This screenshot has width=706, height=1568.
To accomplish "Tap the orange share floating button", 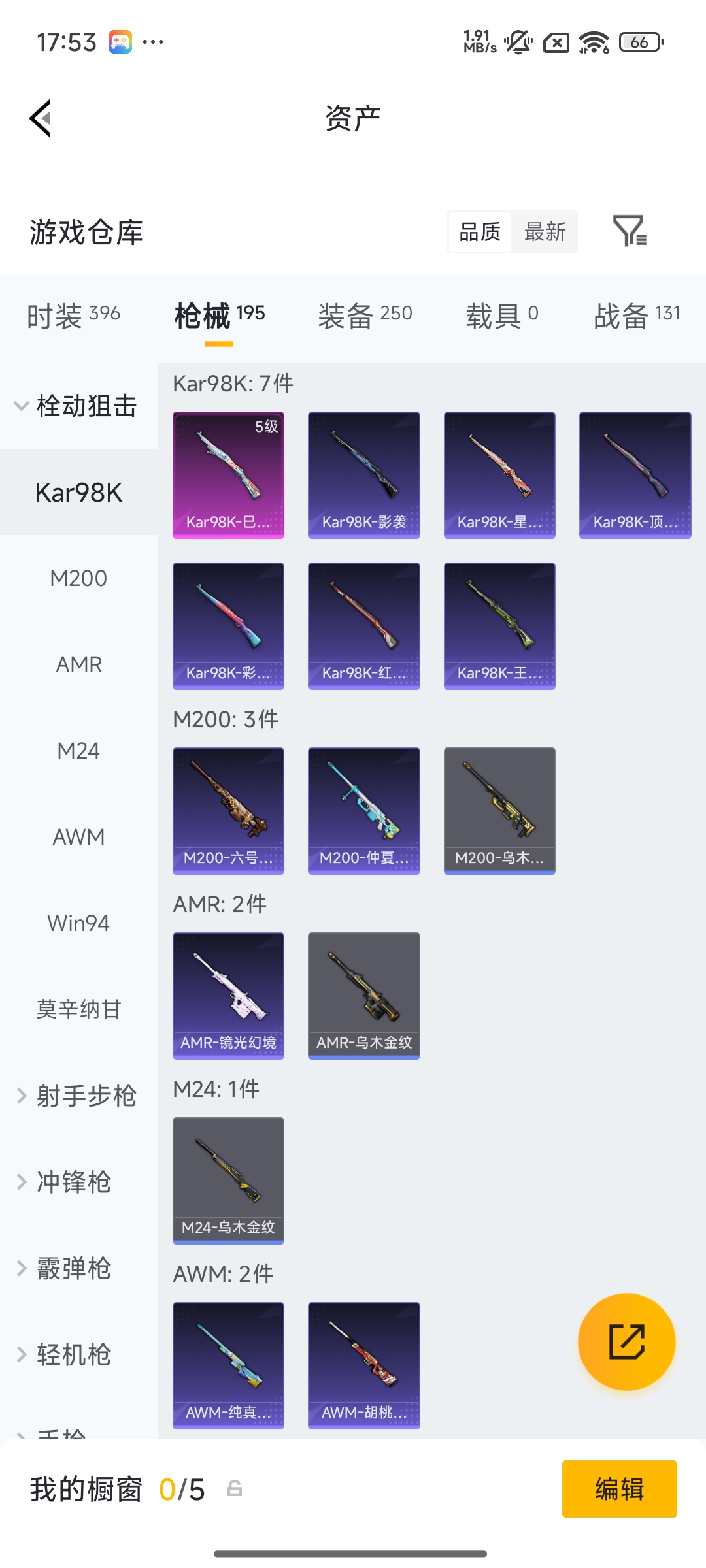I will (626, 1342).
